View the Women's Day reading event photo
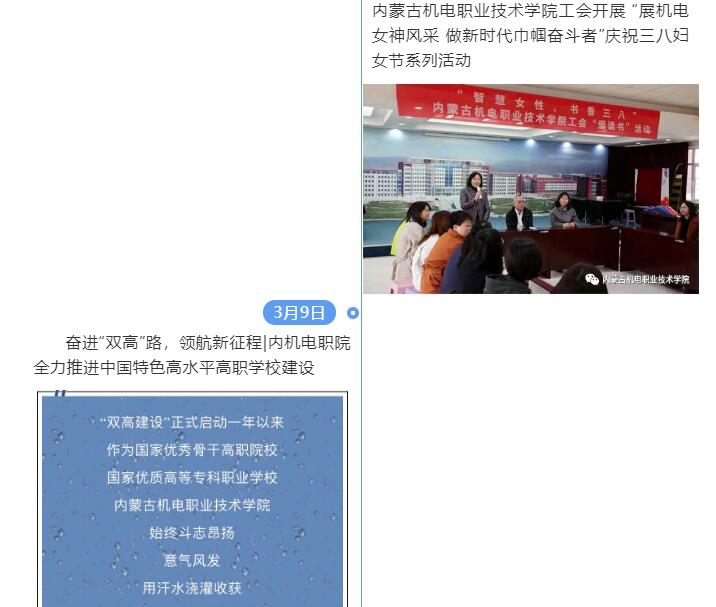Image resolution: width=716 pixels, height=607 pixels. pyautogui.click(x=530, y=188)
